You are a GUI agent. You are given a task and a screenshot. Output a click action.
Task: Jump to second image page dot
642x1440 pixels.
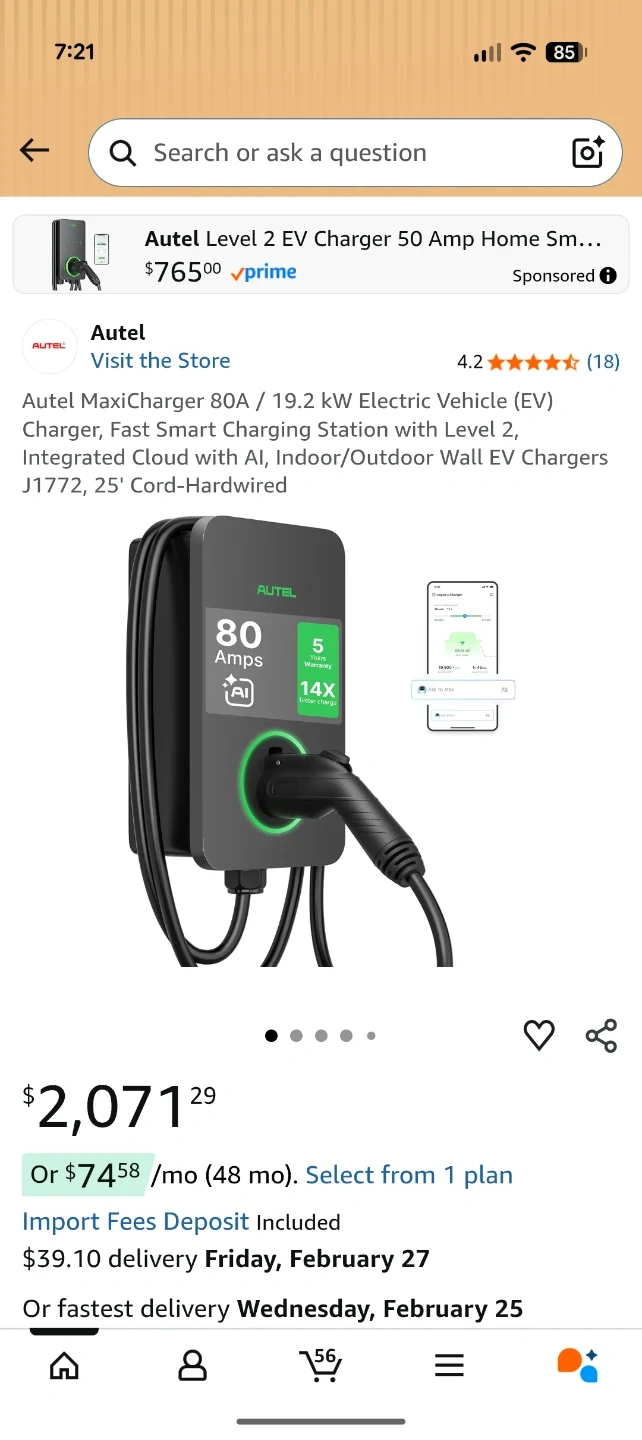296,1036
